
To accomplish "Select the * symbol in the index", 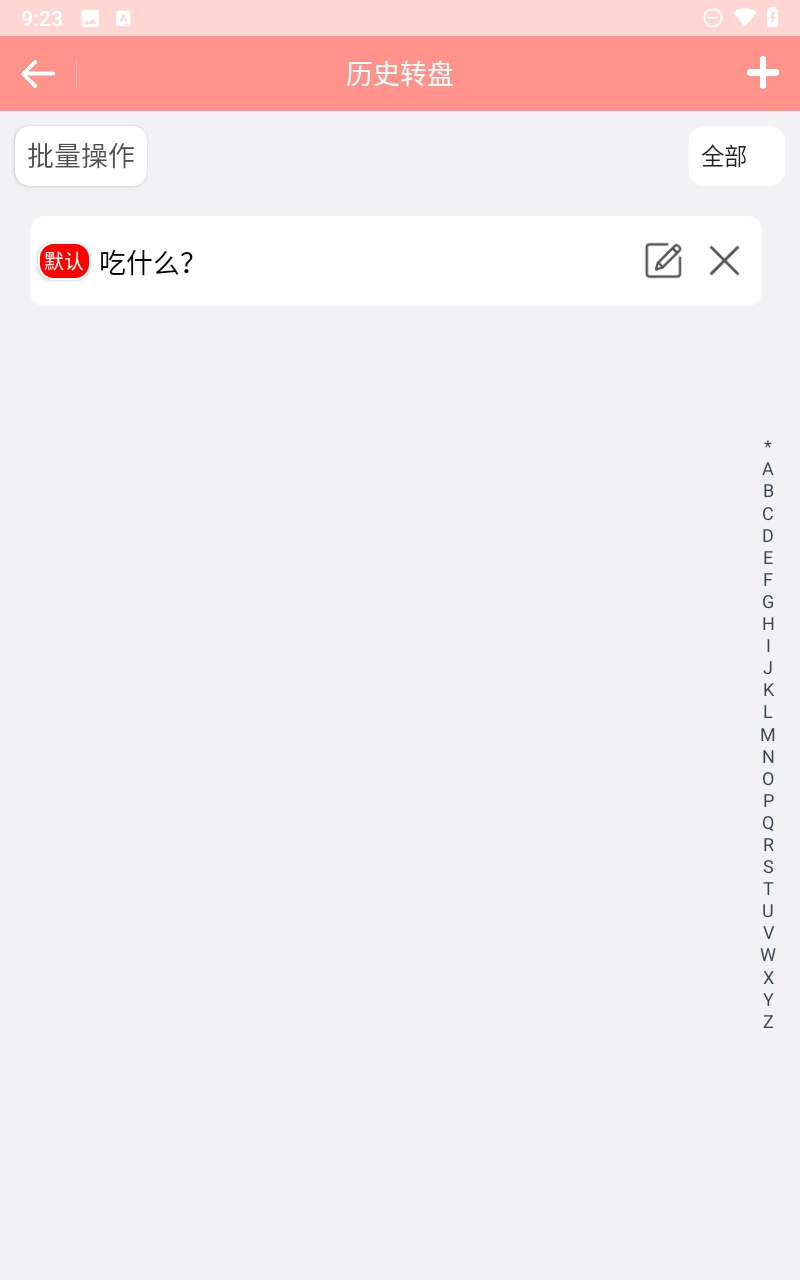I will pos(768,446).
